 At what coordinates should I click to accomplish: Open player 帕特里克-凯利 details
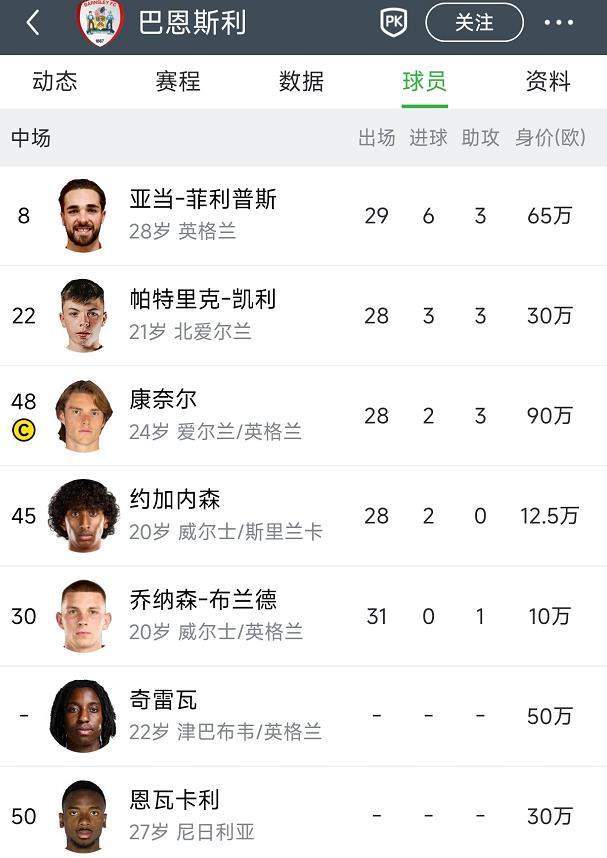click(203, 315)
